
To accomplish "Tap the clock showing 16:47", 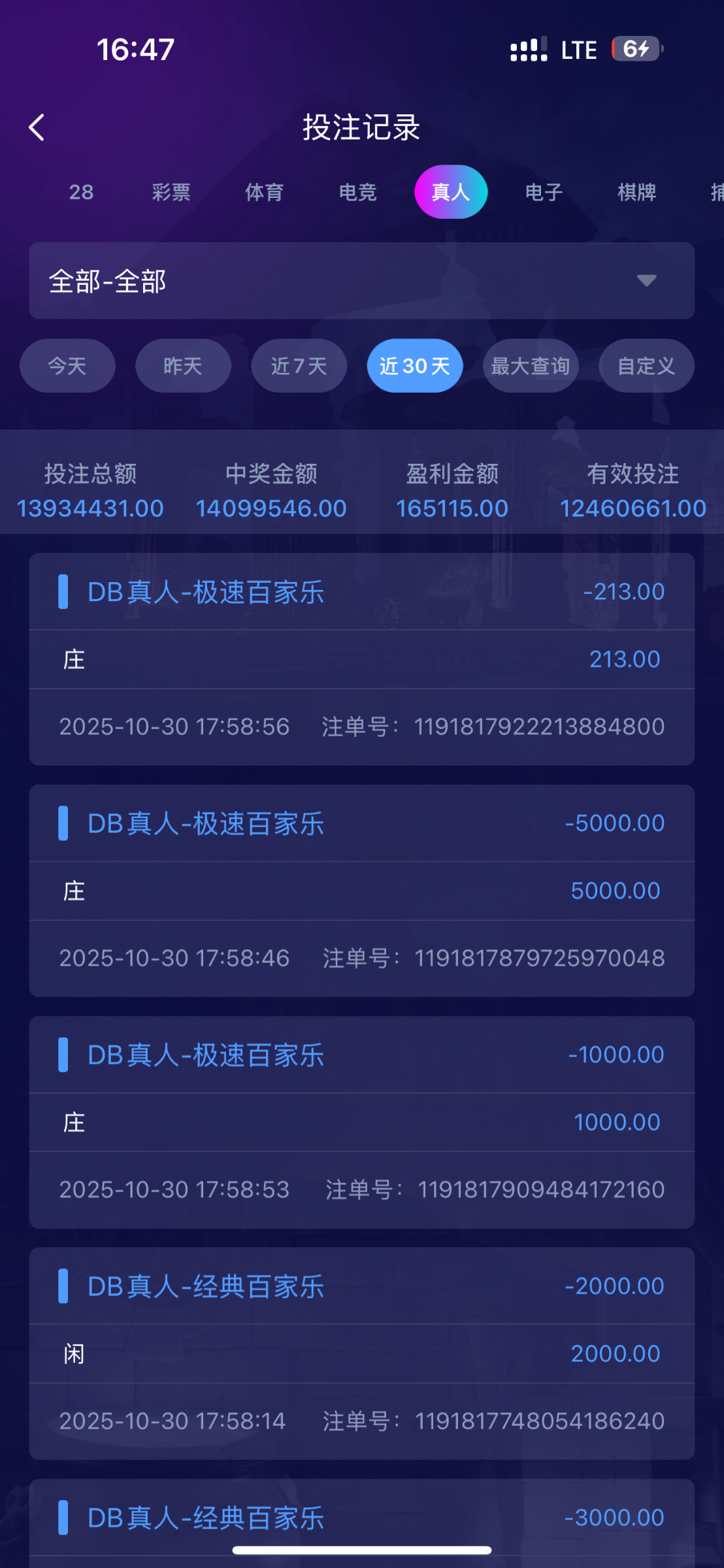I will click(x=135, y=48).
